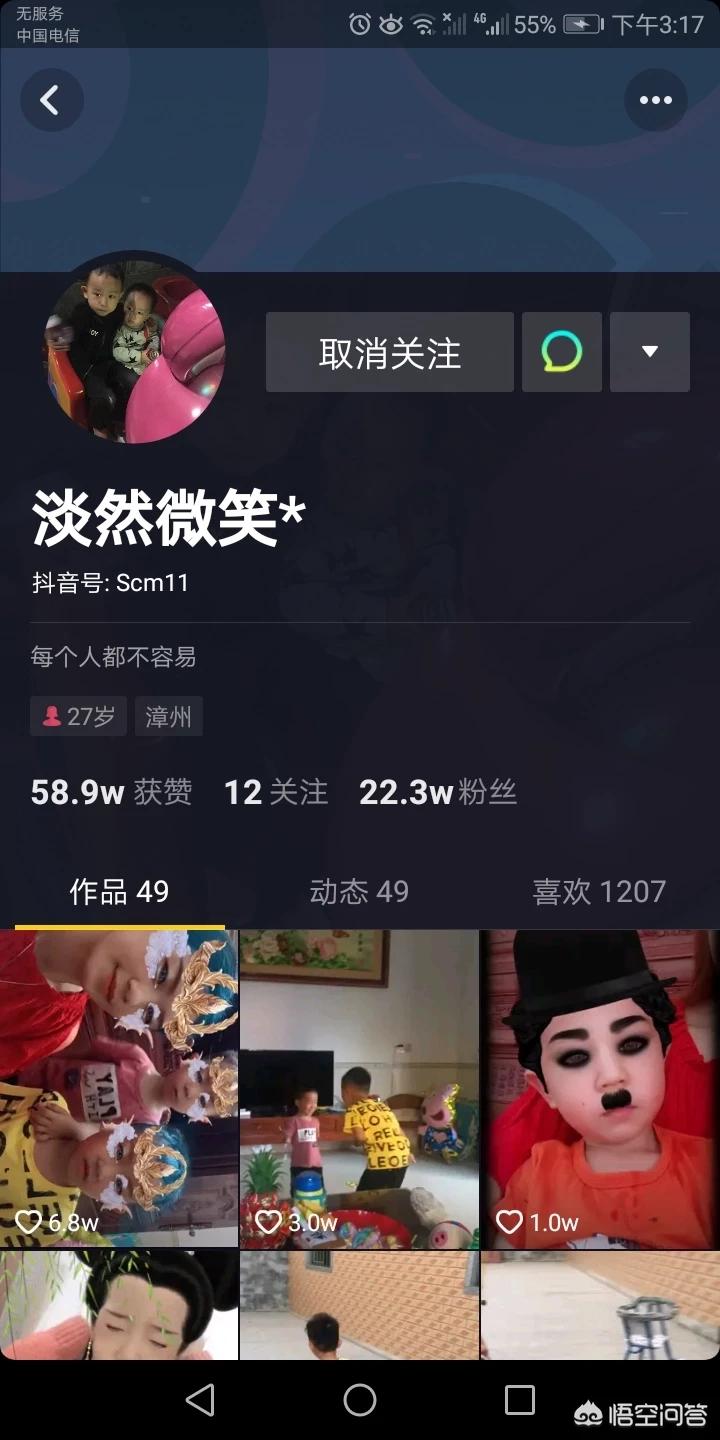The height and width of the screenshot is (1440, 720).
Task: Open the 22.3w 粉丝 followers list
Action: pyautogui.click(x=438, y=793)
